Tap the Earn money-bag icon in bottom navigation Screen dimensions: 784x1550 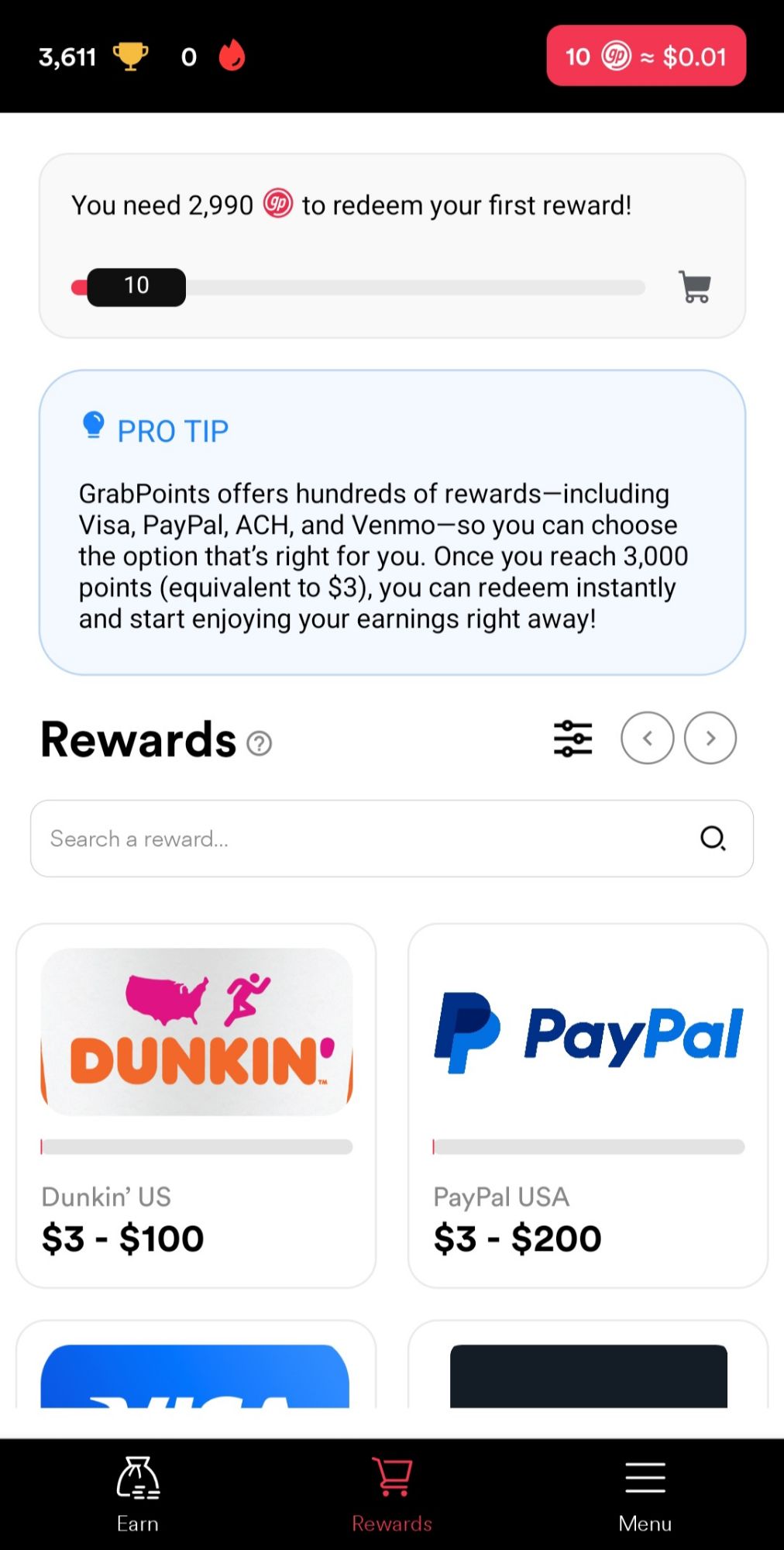coord(136,1479)
